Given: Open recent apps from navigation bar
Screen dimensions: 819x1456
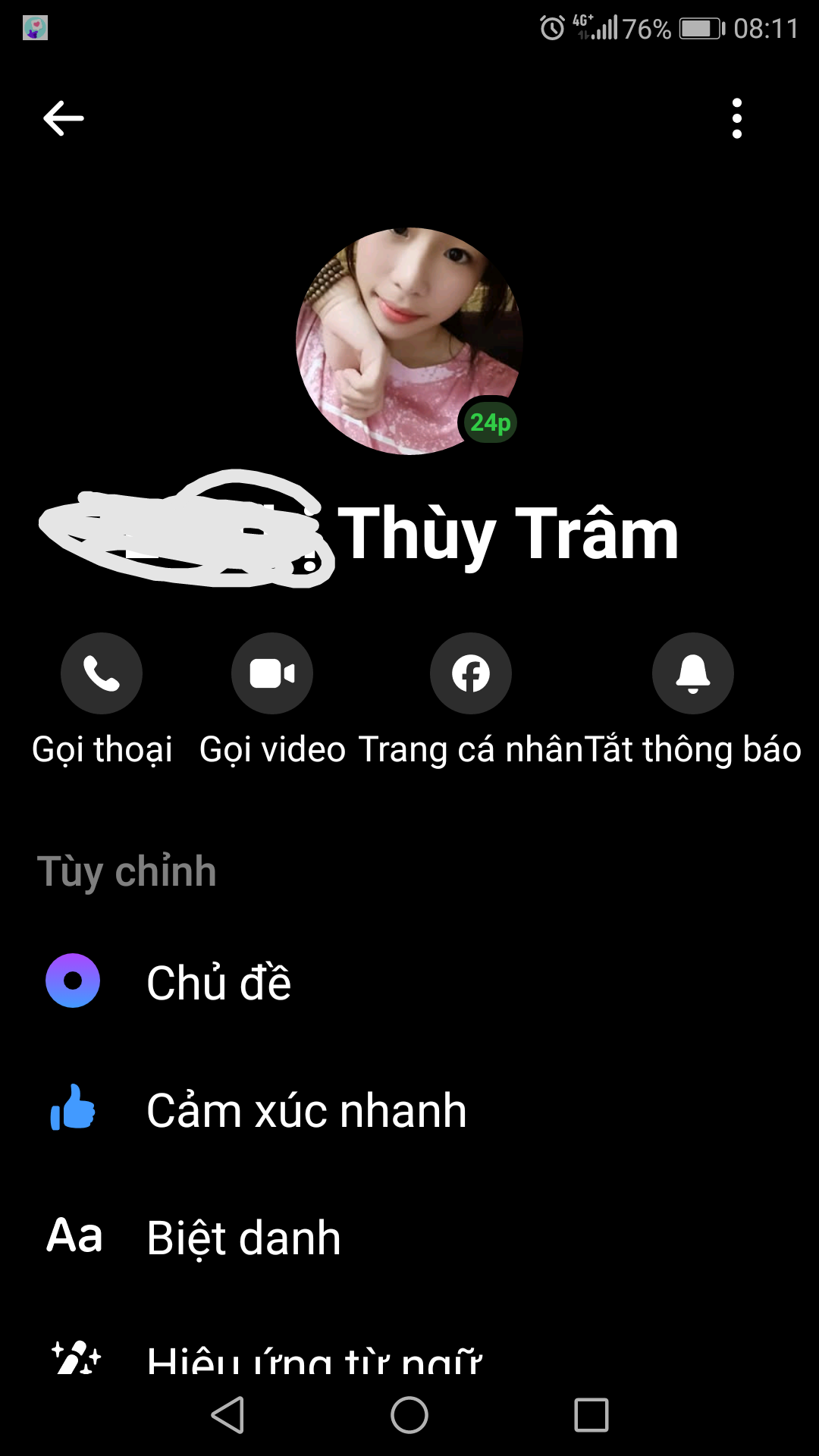Looking at the screenshot, I should (591, 1415).
